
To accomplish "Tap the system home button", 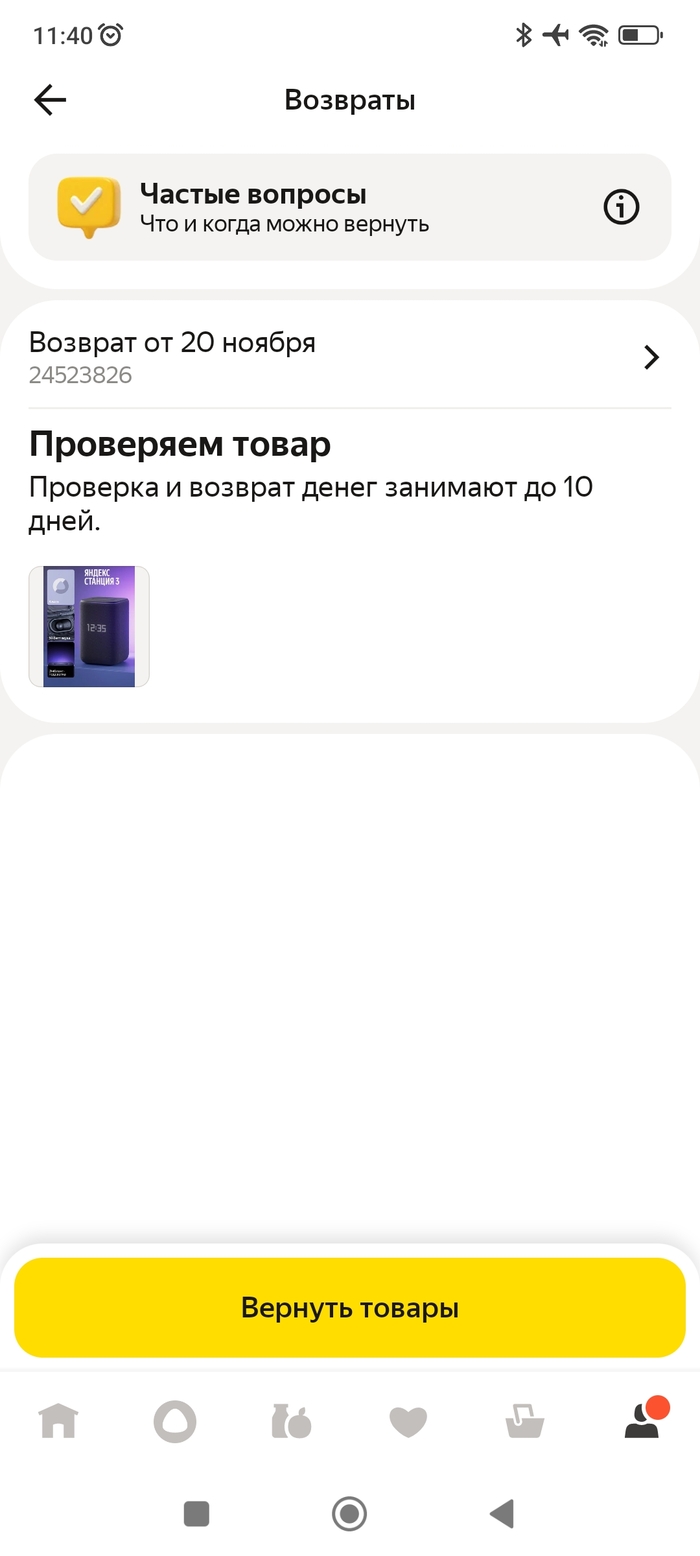I will (x=349, y=1514).
